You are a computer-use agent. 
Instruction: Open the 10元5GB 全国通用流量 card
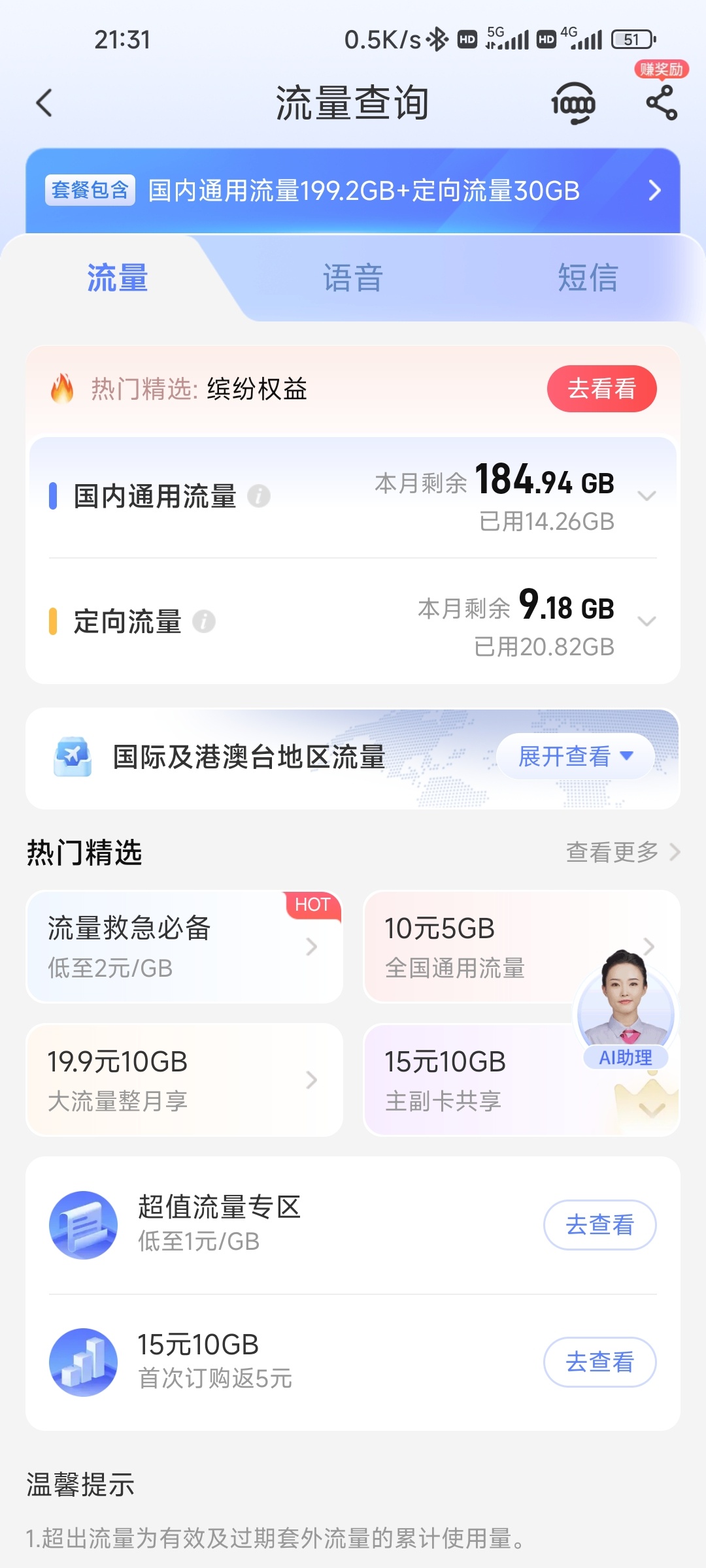tap(471, 947)
